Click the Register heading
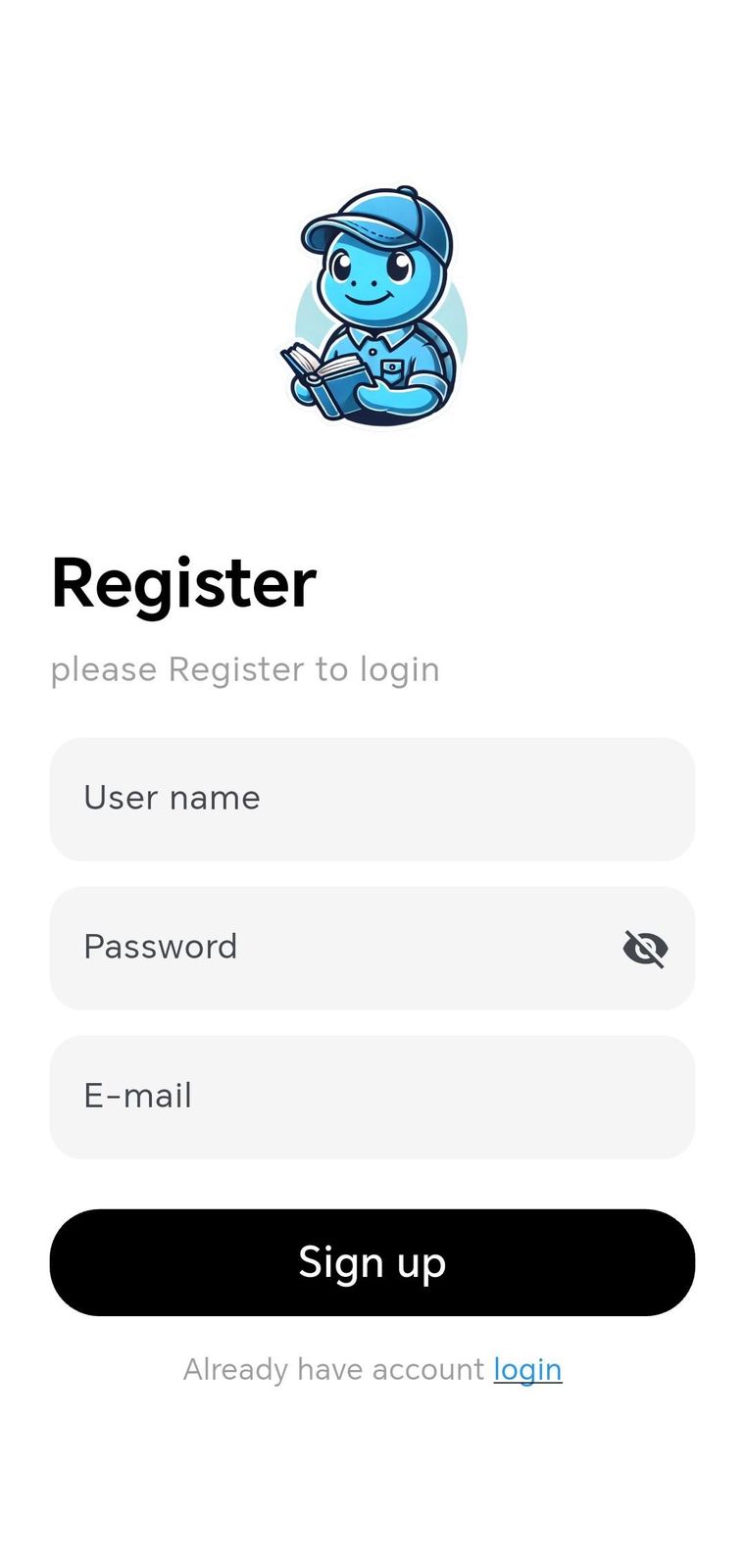 click(182, 582)
